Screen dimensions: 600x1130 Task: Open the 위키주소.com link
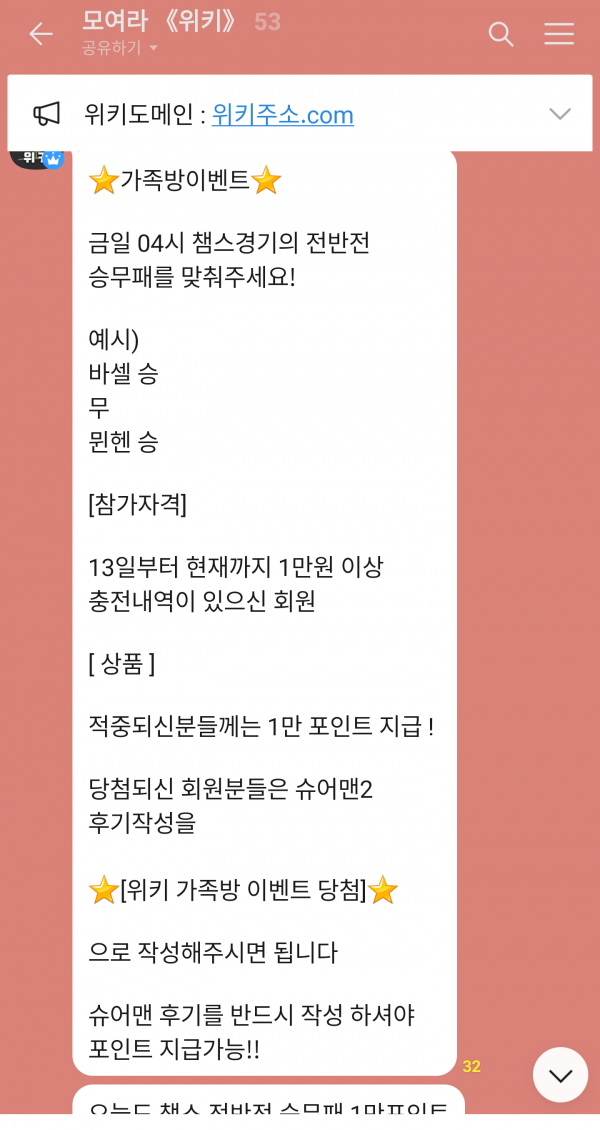pyautogui.click(x=283, y=115)
